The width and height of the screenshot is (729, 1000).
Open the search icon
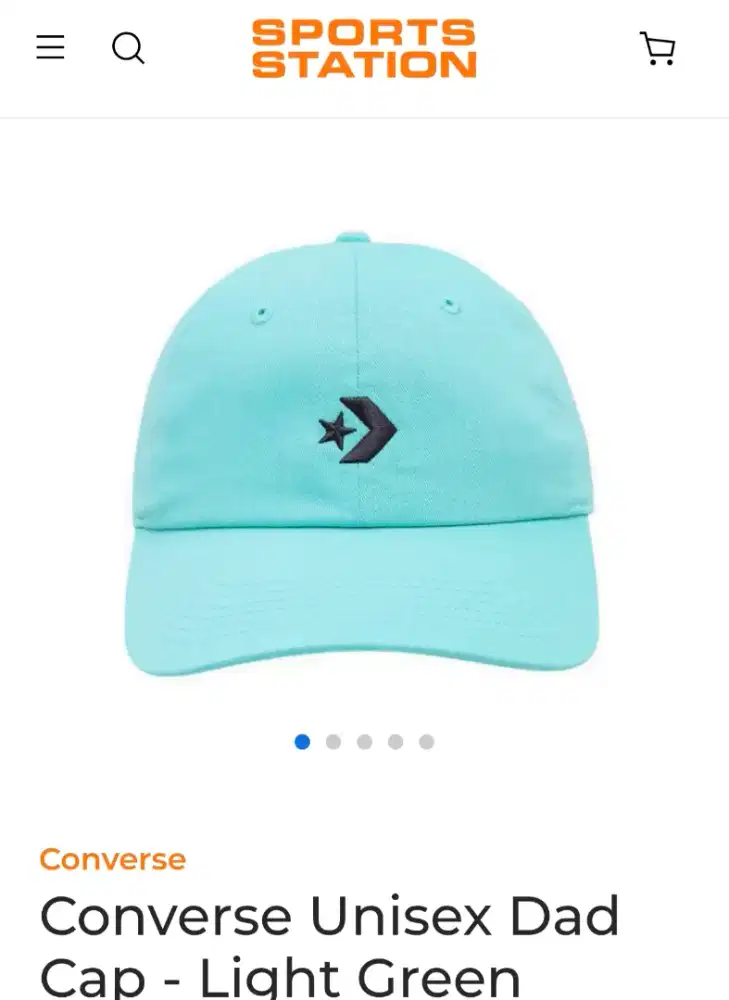click(128, 47)
